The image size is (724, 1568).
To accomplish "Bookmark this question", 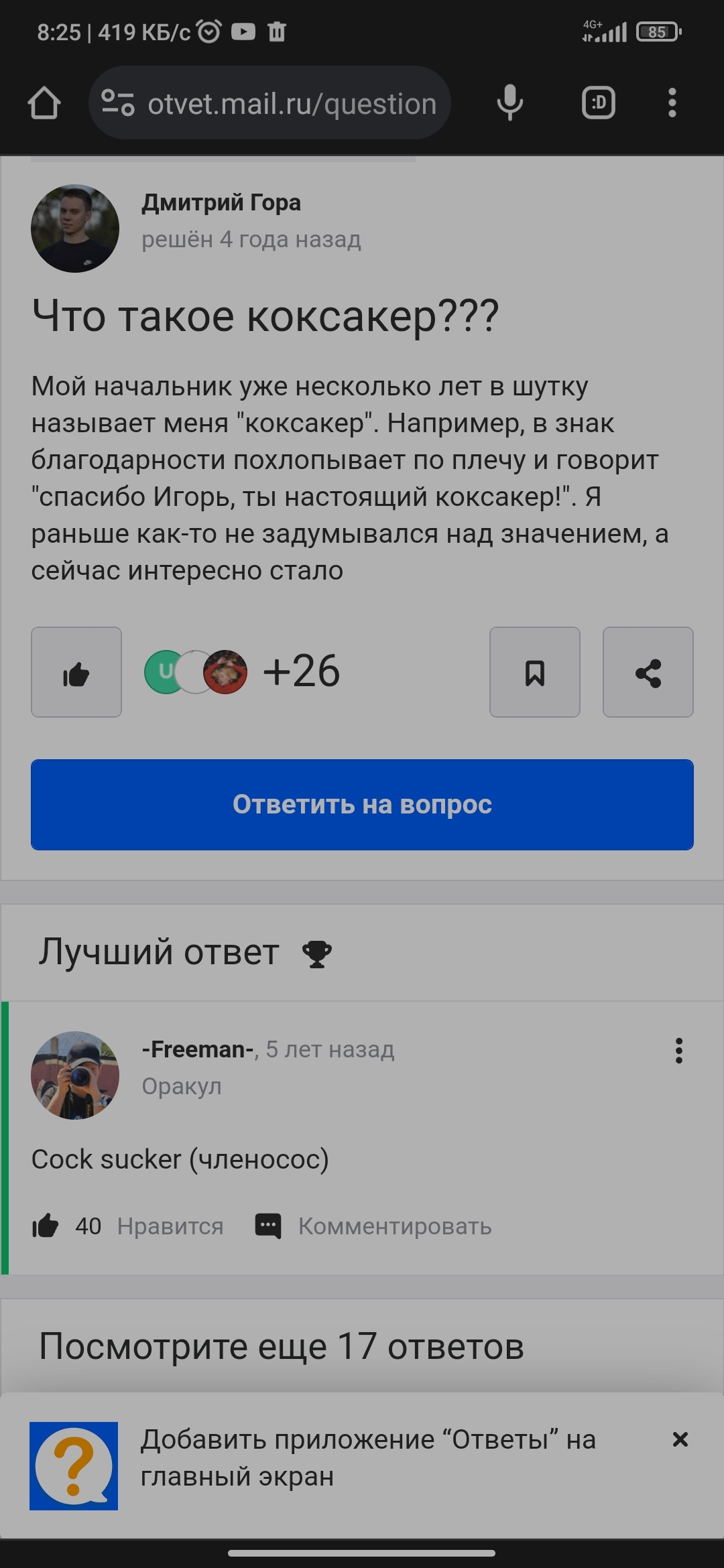I will tap(534, 672).
